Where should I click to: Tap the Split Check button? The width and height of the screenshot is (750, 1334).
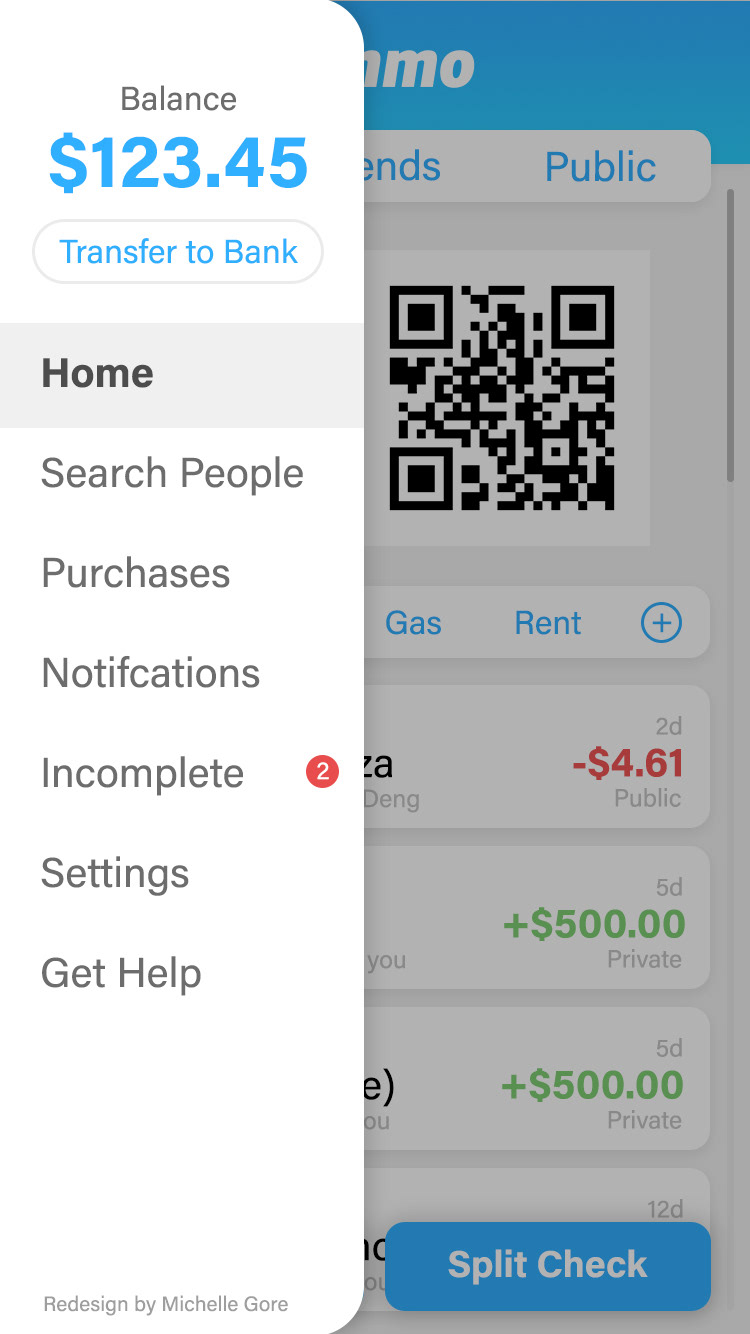tap(548, 1265)
